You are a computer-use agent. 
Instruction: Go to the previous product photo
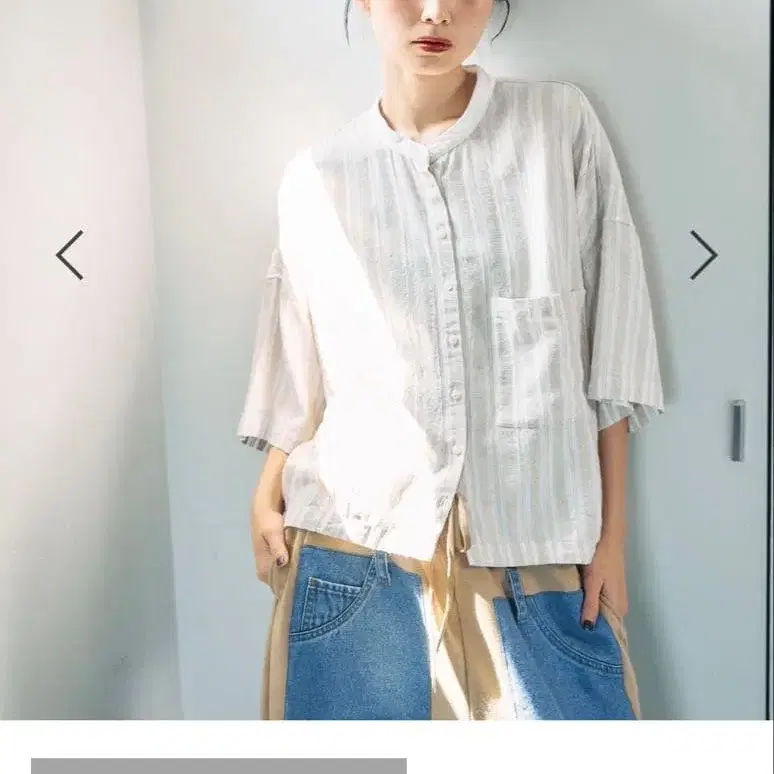click(x=70, y=255)
